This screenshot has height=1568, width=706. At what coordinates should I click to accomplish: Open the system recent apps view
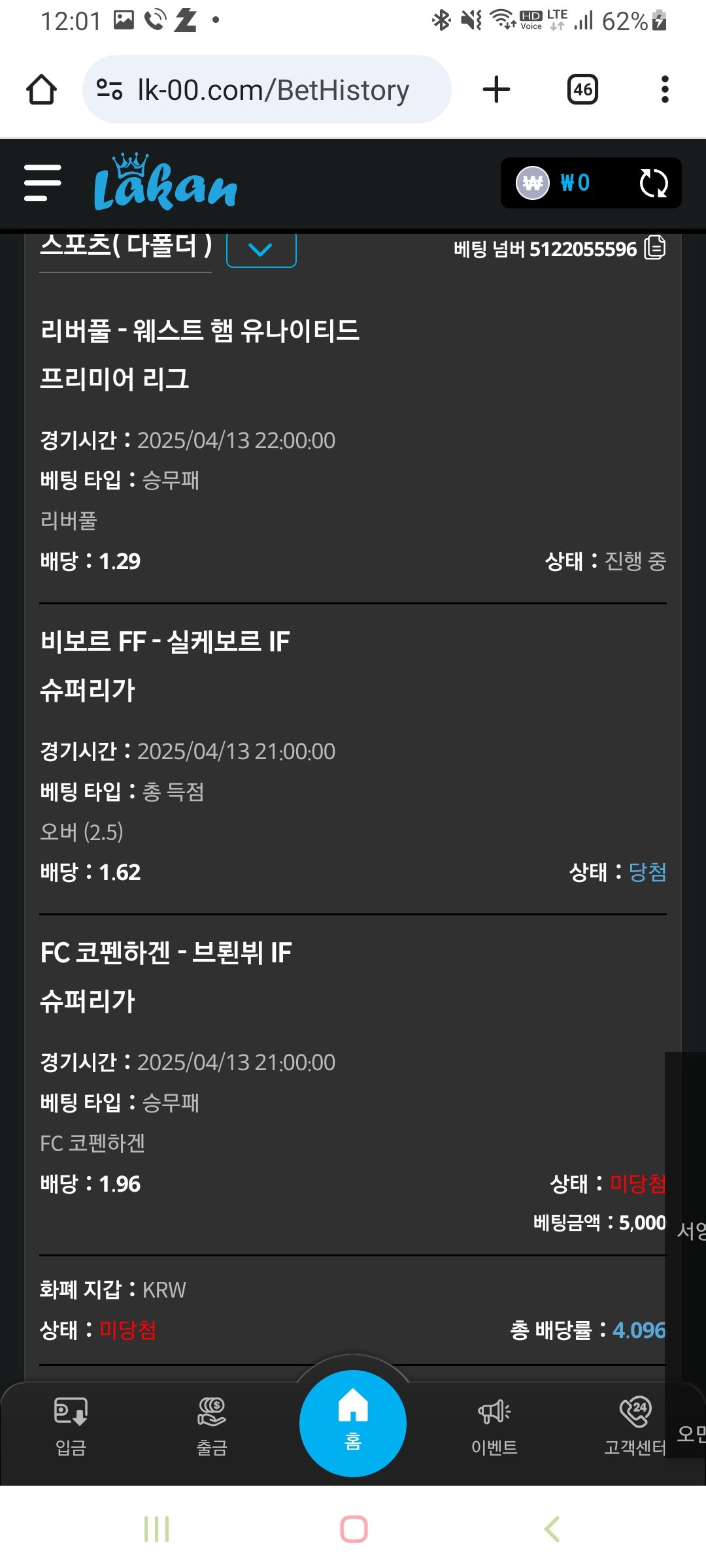pyautogui.click(x=156, y=1529)
